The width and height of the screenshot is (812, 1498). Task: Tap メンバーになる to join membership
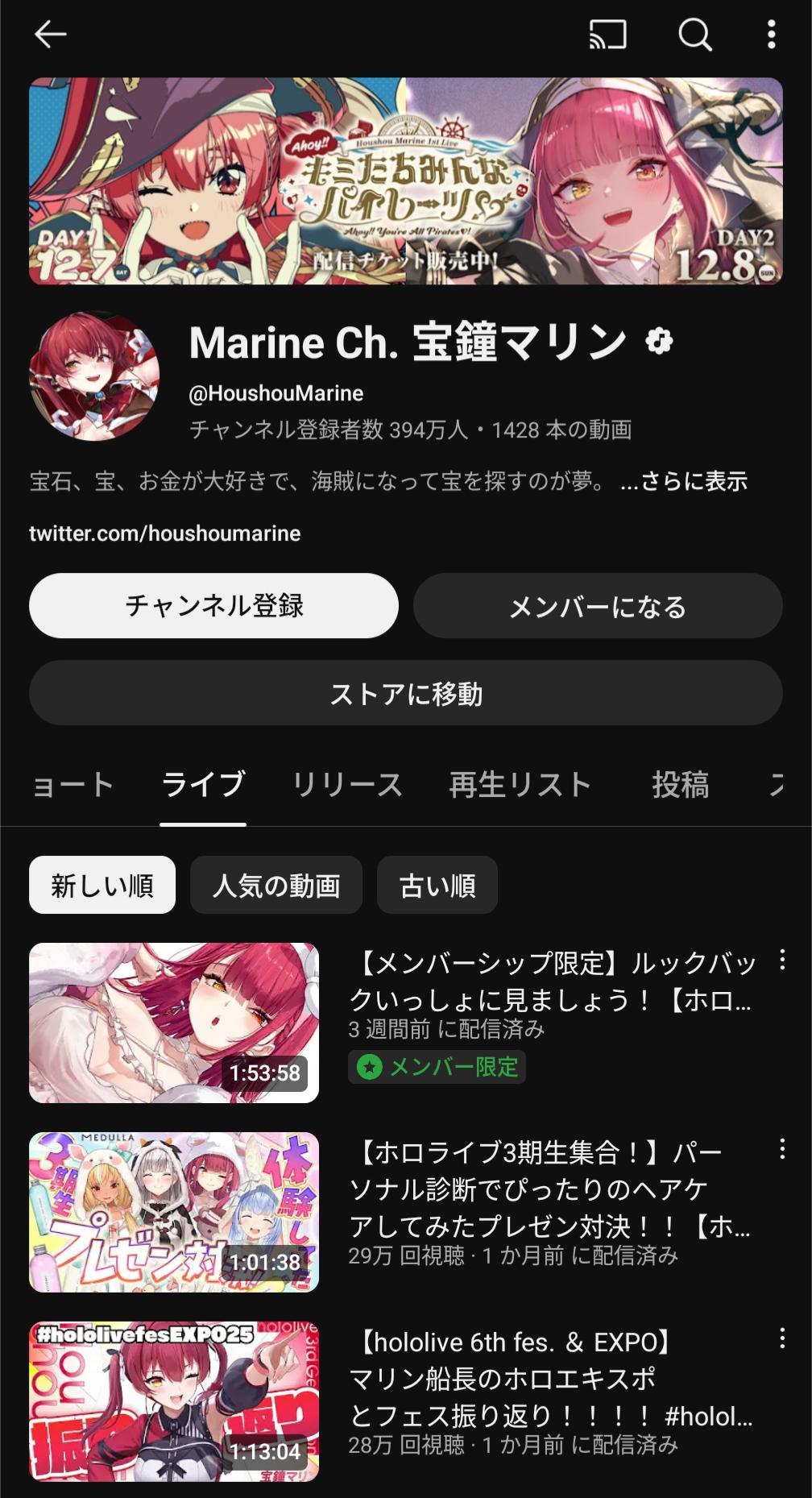point(598,606)
